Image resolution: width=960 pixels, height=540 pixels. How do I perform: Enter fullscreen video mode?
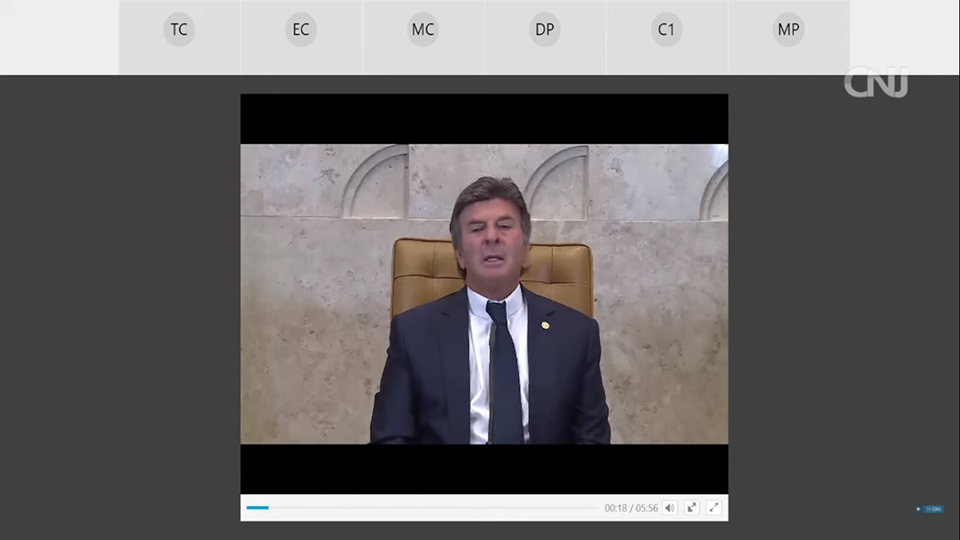coord(714,508)
